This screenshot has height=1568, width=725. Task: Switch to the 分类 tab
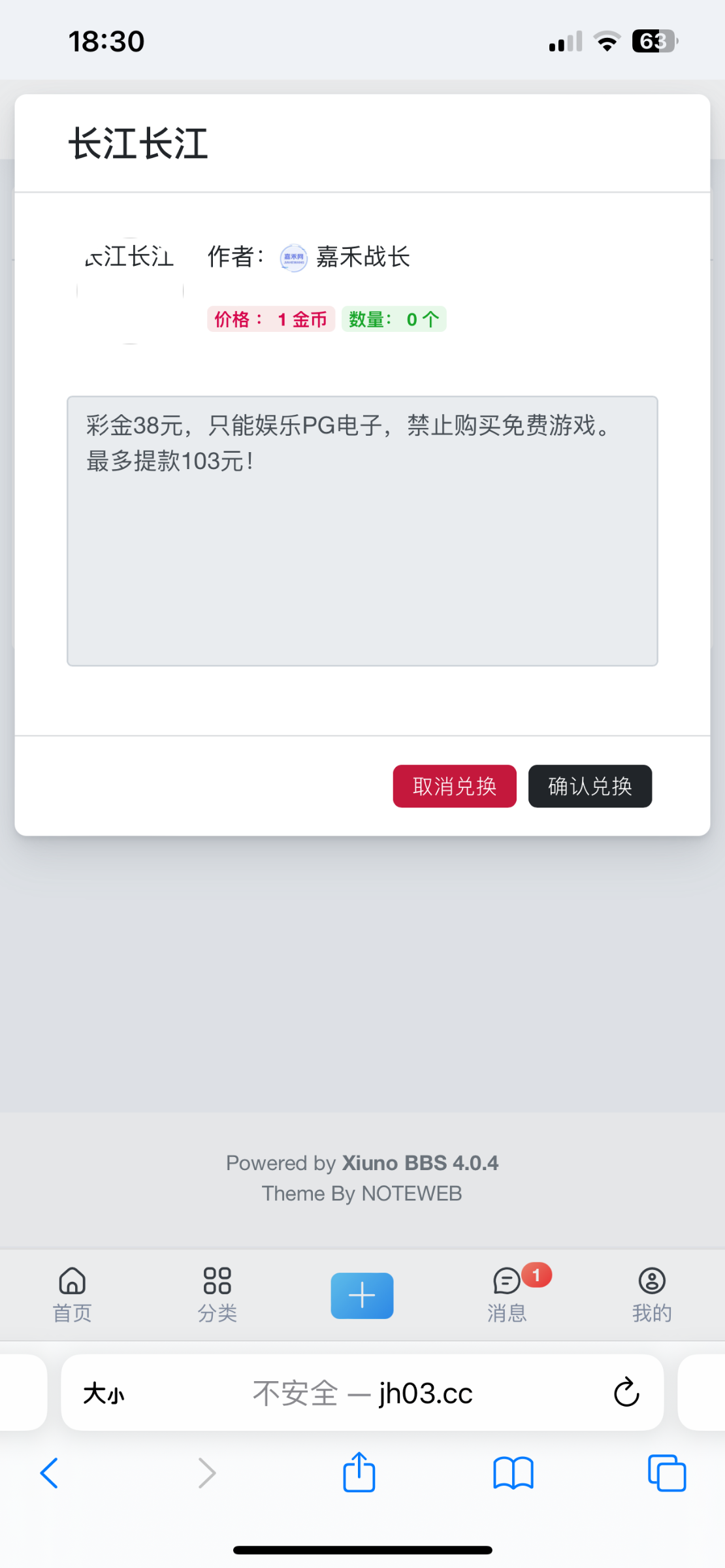(x=217, y=1294)
